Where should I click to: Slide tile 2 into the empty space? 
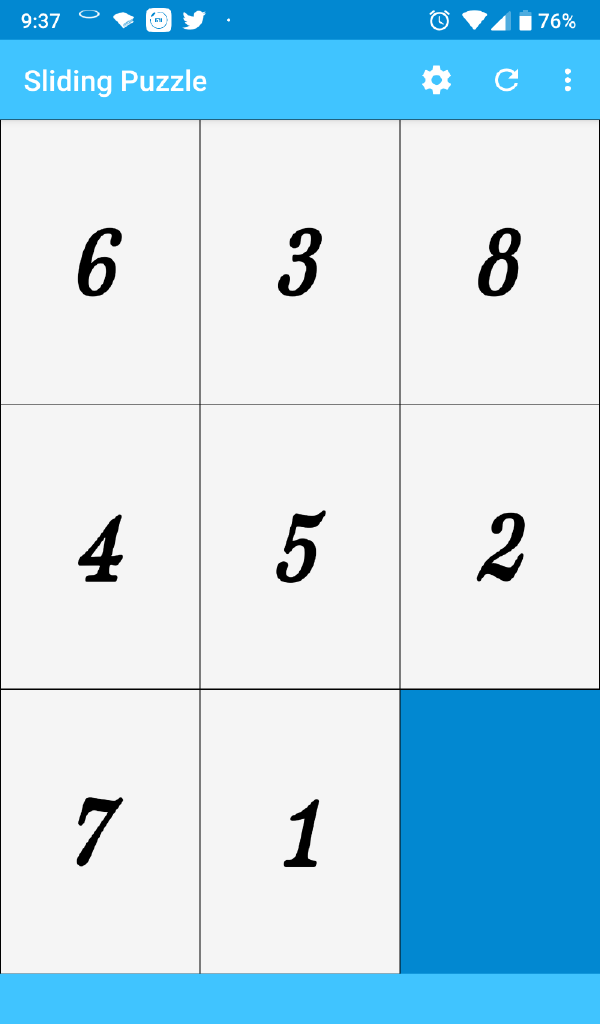tap(500, 547)
